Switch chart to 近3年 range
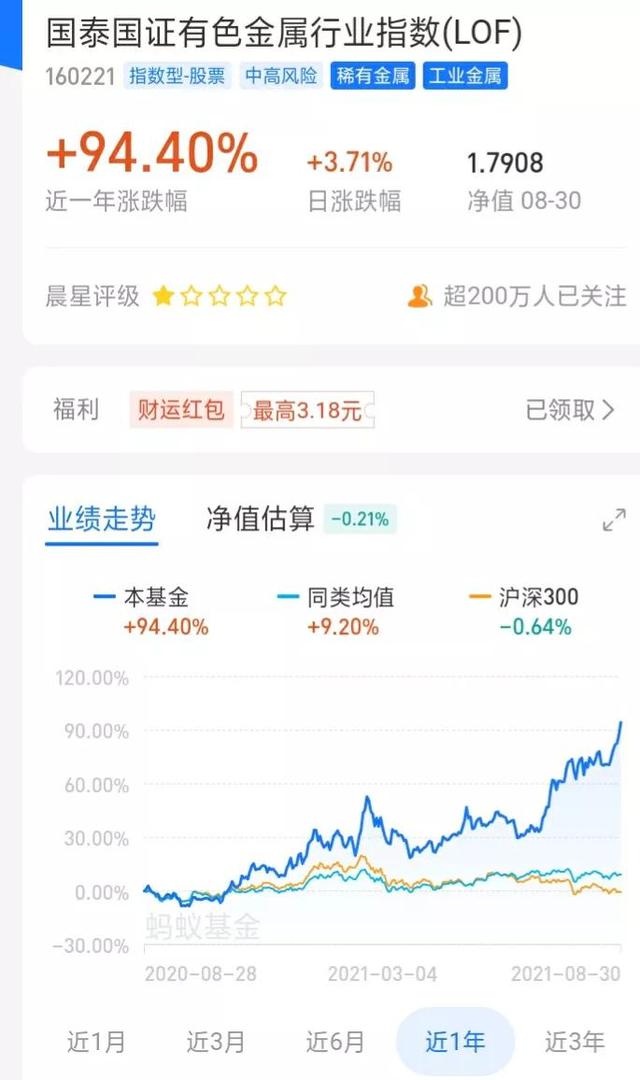This screenshot has width=640, height=1080. coord(574,1041)
